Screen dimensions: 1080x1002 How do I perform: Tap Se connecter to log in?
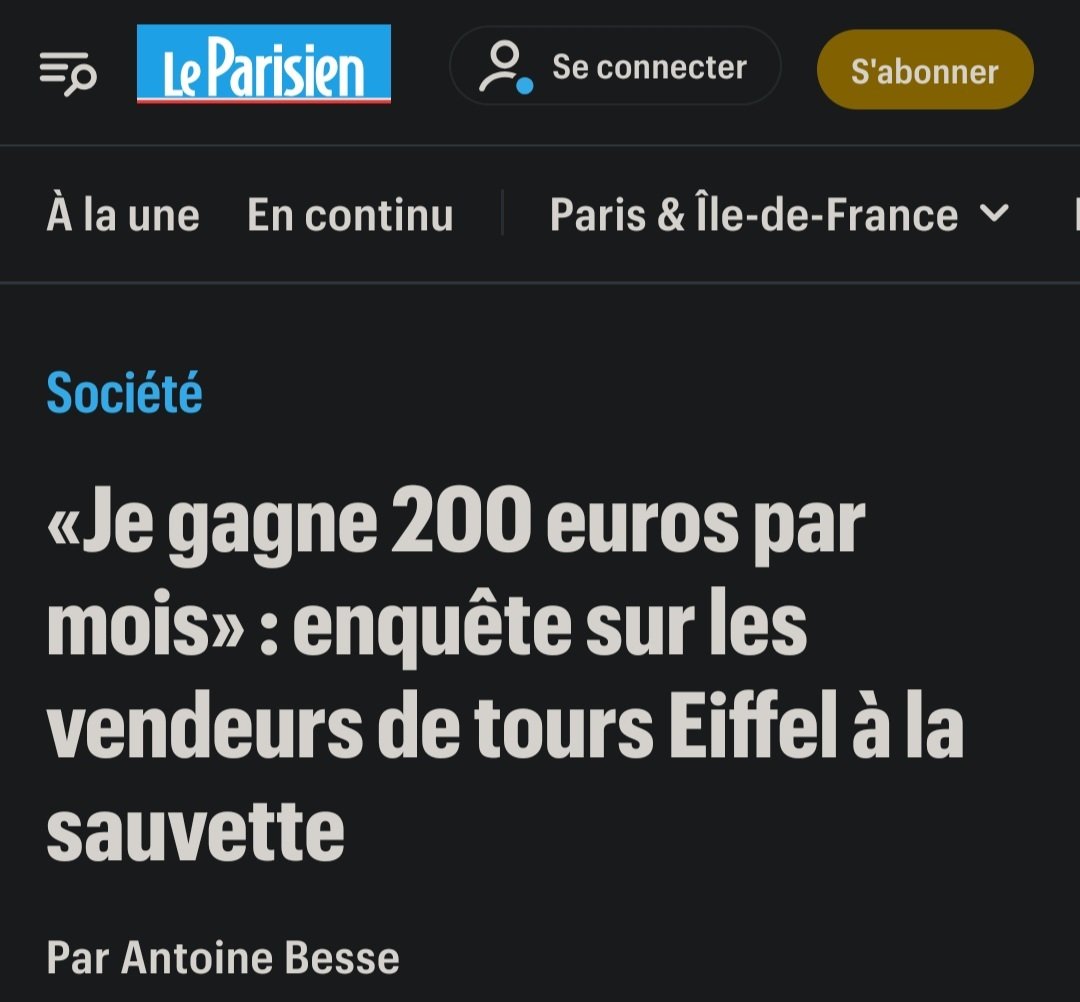pyautogui.click(x=615, y=67)
